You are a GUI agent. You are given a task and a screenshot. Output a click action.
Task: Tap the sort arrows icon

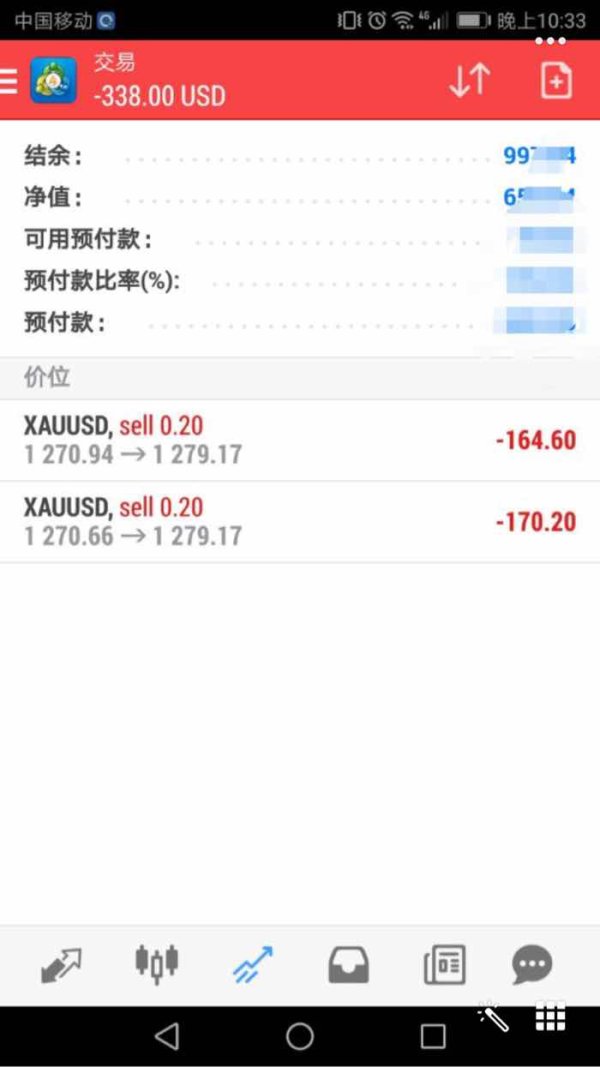tap(469, 80)
